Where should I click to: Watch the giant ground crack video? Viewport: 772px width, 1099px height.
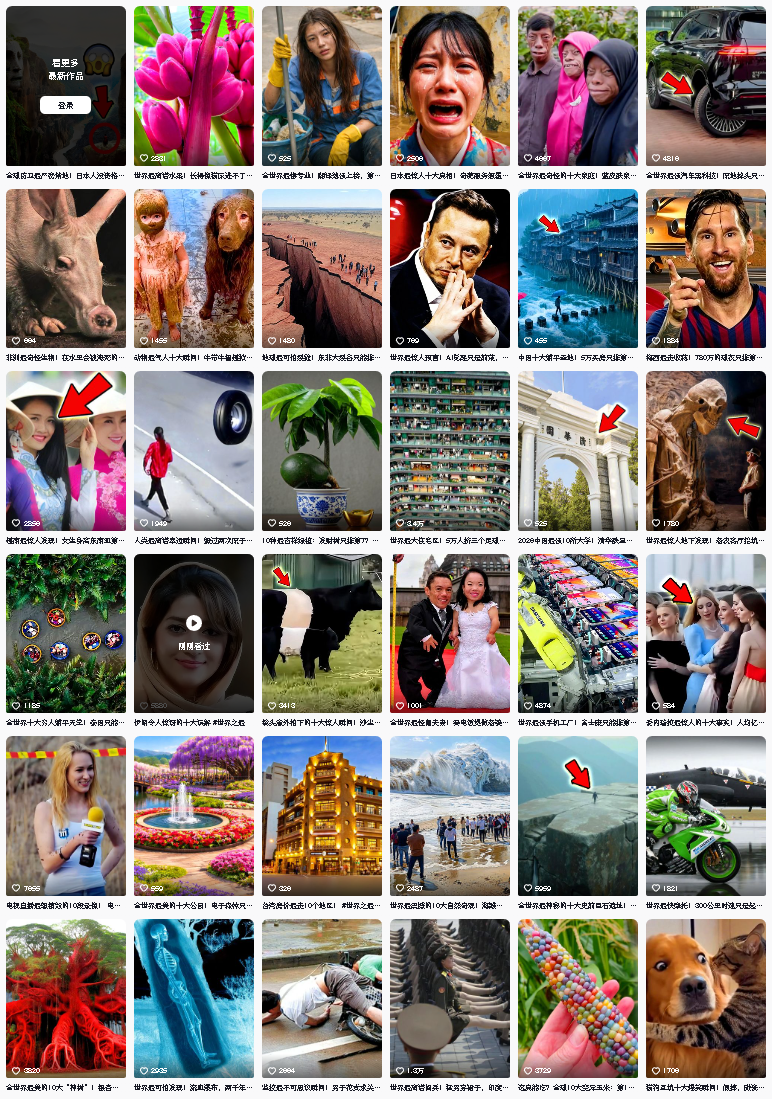(x=321, y=268)
